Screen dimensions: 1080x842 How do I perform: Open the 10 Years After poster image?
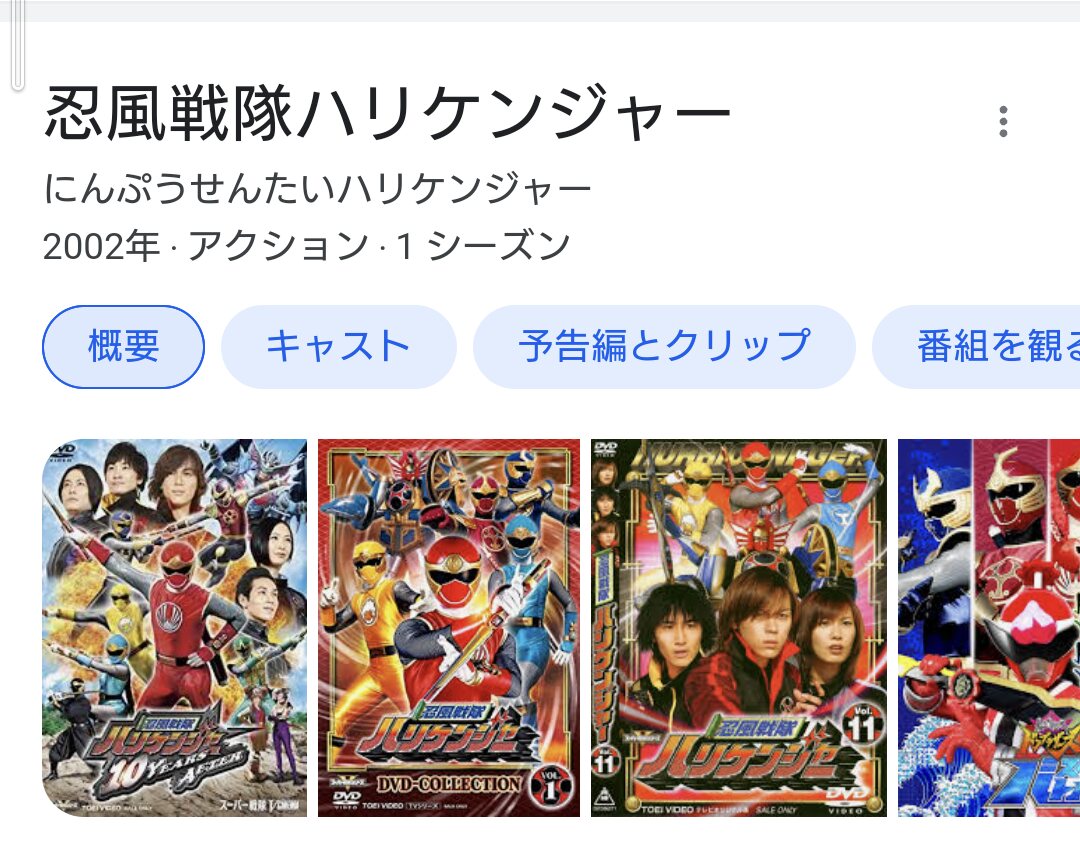coord(175,627)
